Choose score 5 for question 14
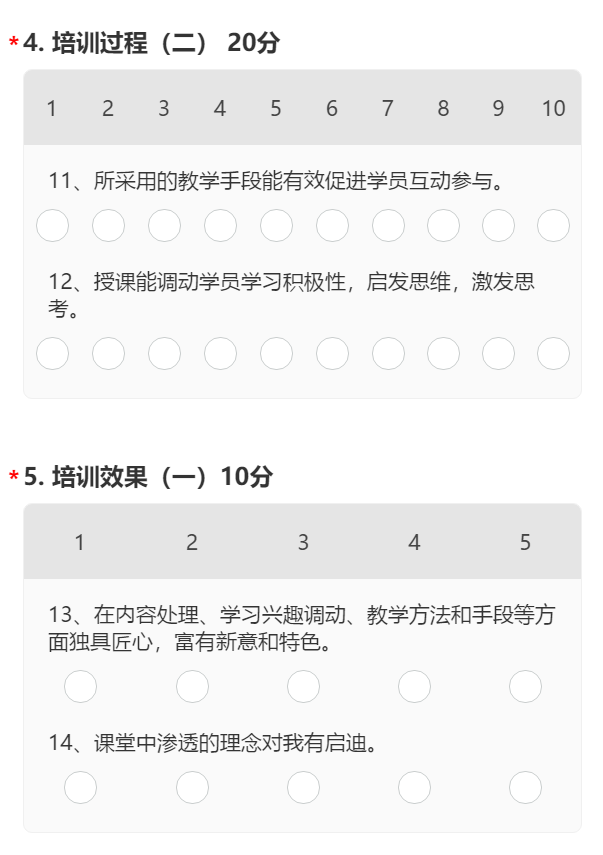The image size is (603, 855). tap(525, 788)
